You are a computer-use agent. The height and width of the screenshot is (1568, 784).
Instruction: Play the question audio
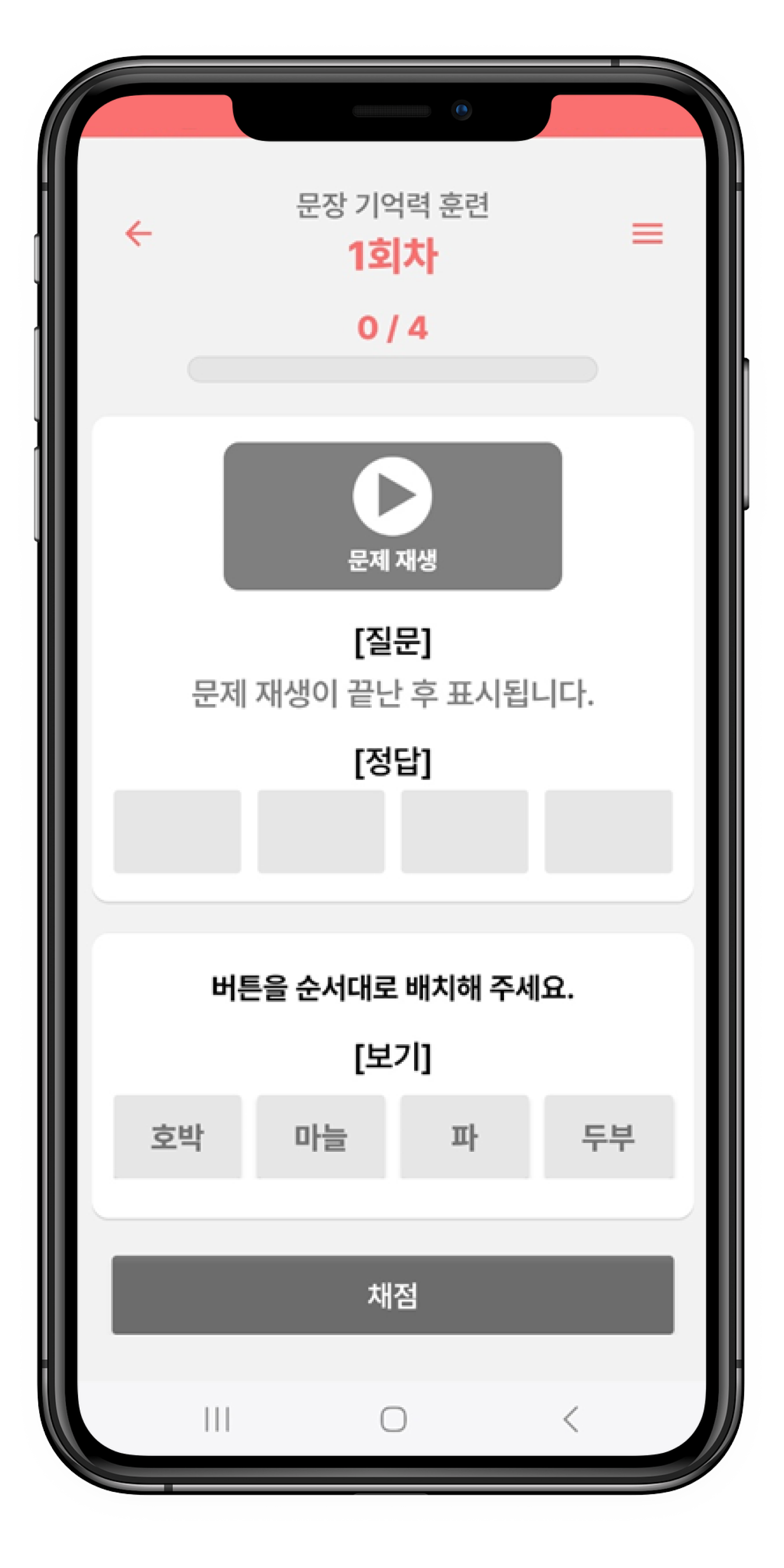(x=392, y=515)
